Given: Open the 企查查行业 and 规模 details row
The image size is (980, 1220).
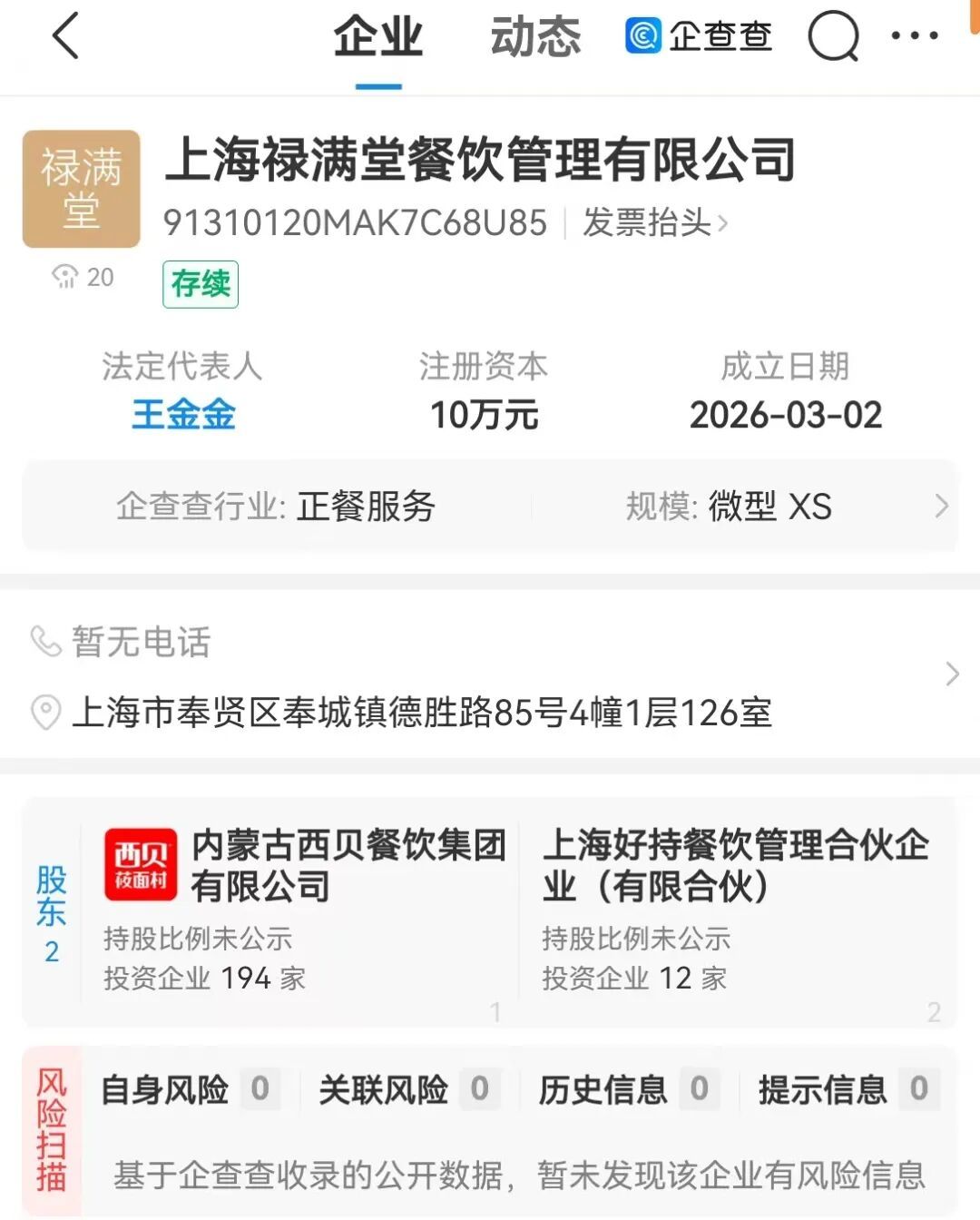Looking at the screenshot, I should tap(490, 506).
